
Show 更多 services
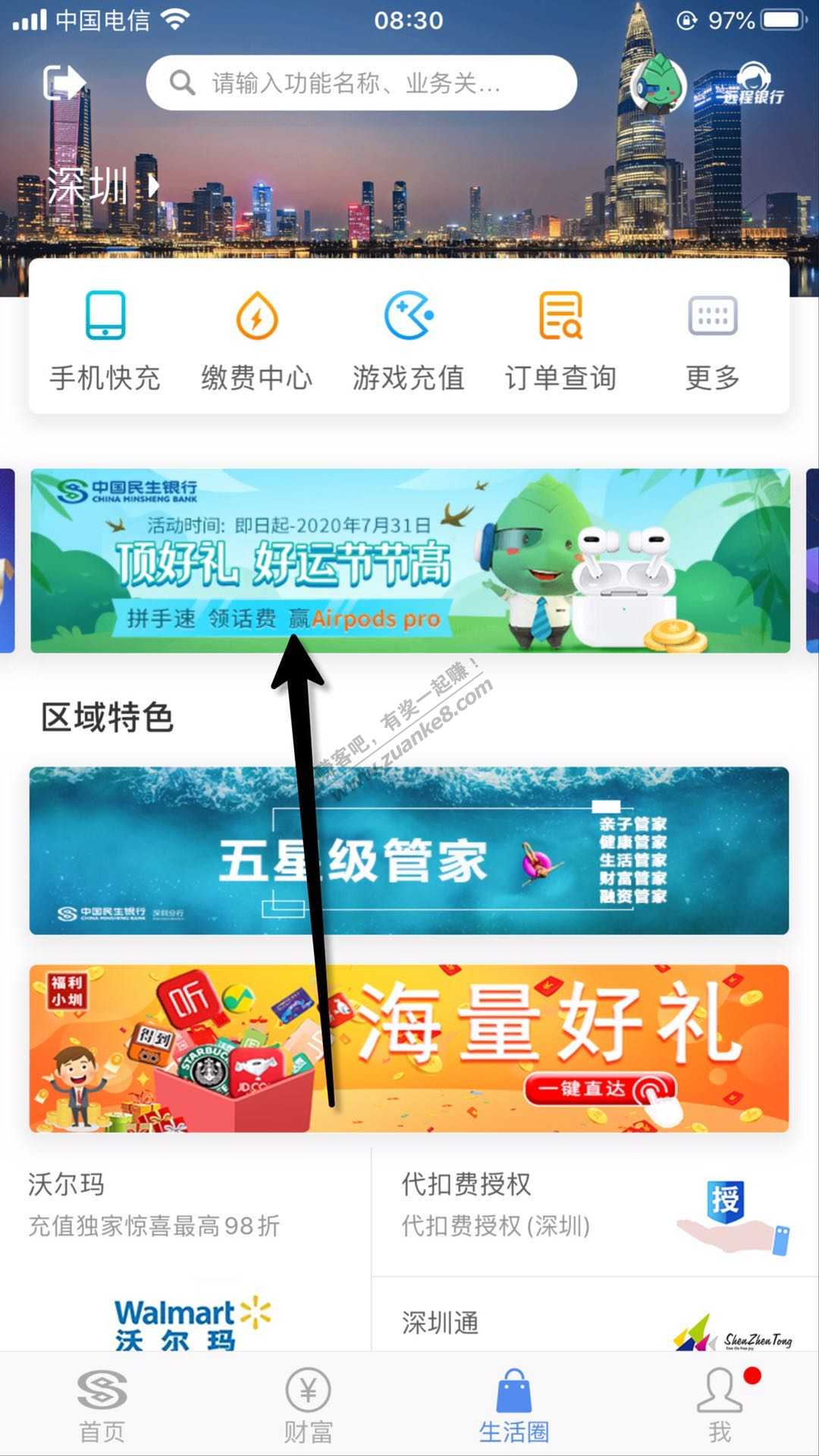point(712,339)
